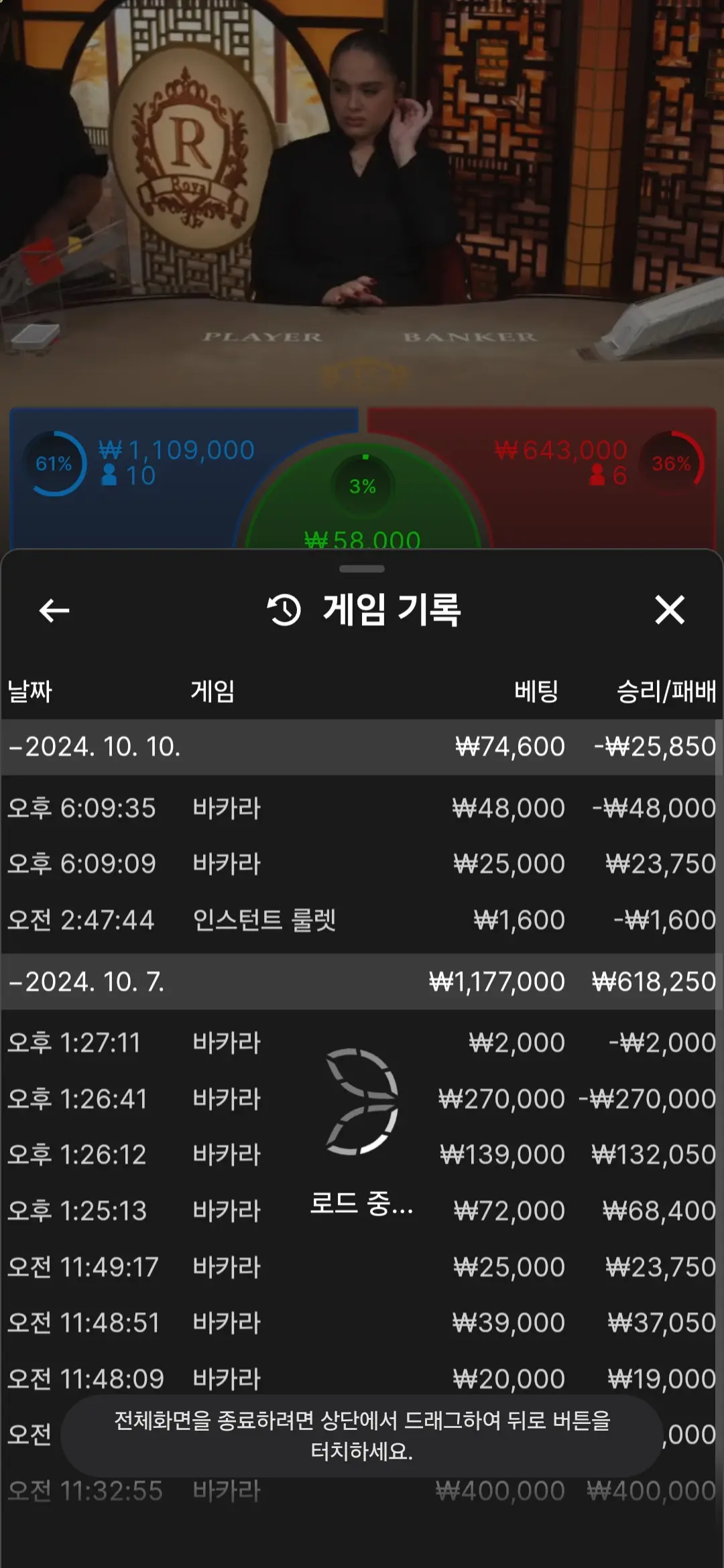Screen dimensions: 724x1568
Task: View the 오후 1:27:11 바카라 round details
Action: [x=362, y=1043]
